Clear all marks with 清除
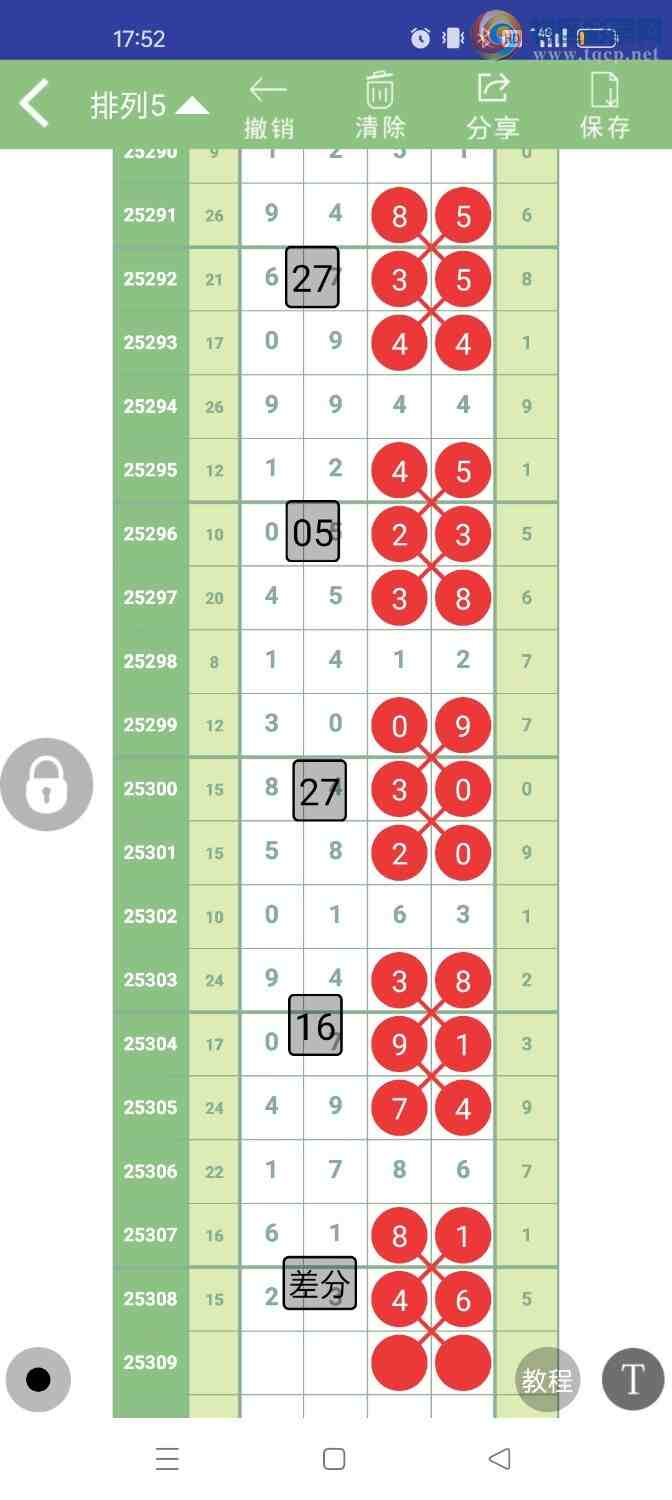Screen dimensions: 672x1500 (380, 107)
